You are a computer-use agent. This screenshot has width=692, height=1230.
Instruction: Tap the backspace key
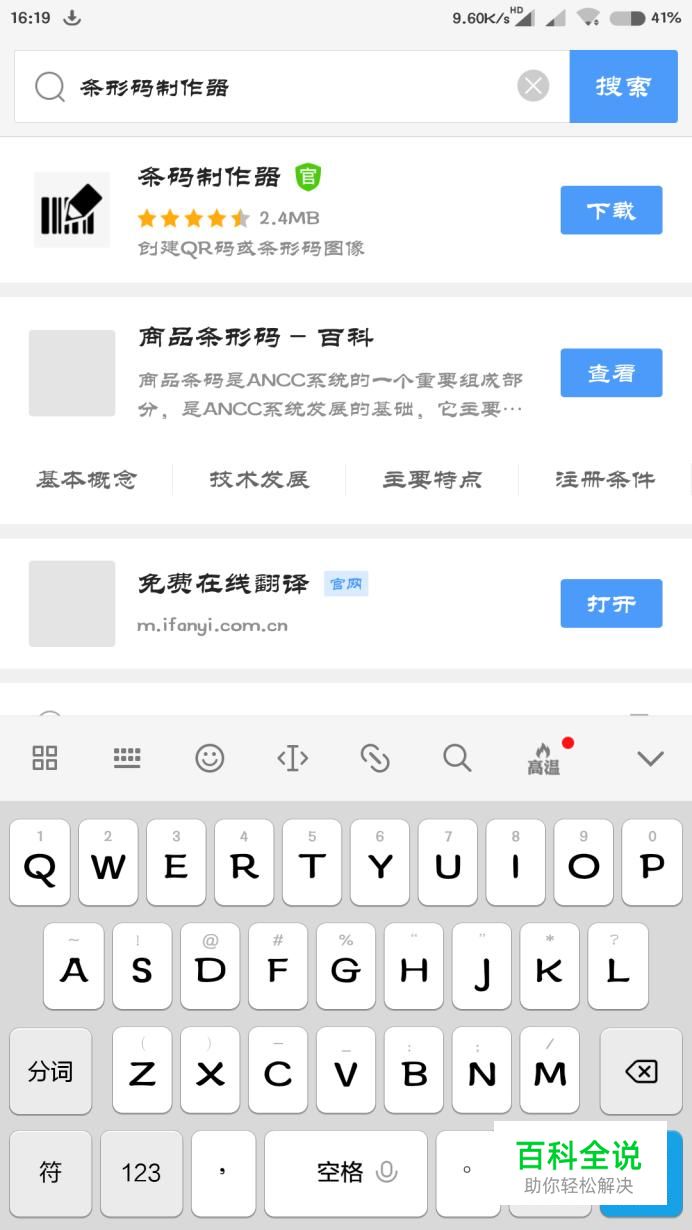tap(640, 1072)
